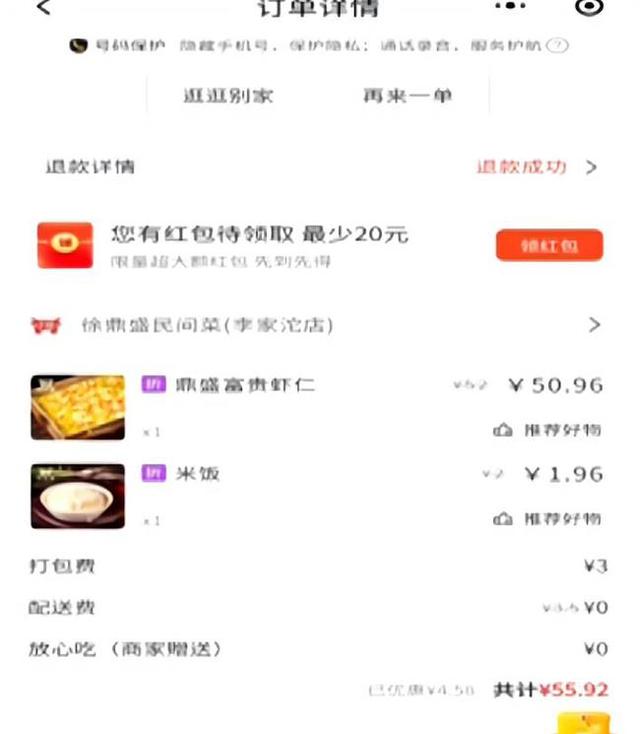Open the mini program more menu
The width and height of the screenshot is (640, 734).
click(510, 6)
